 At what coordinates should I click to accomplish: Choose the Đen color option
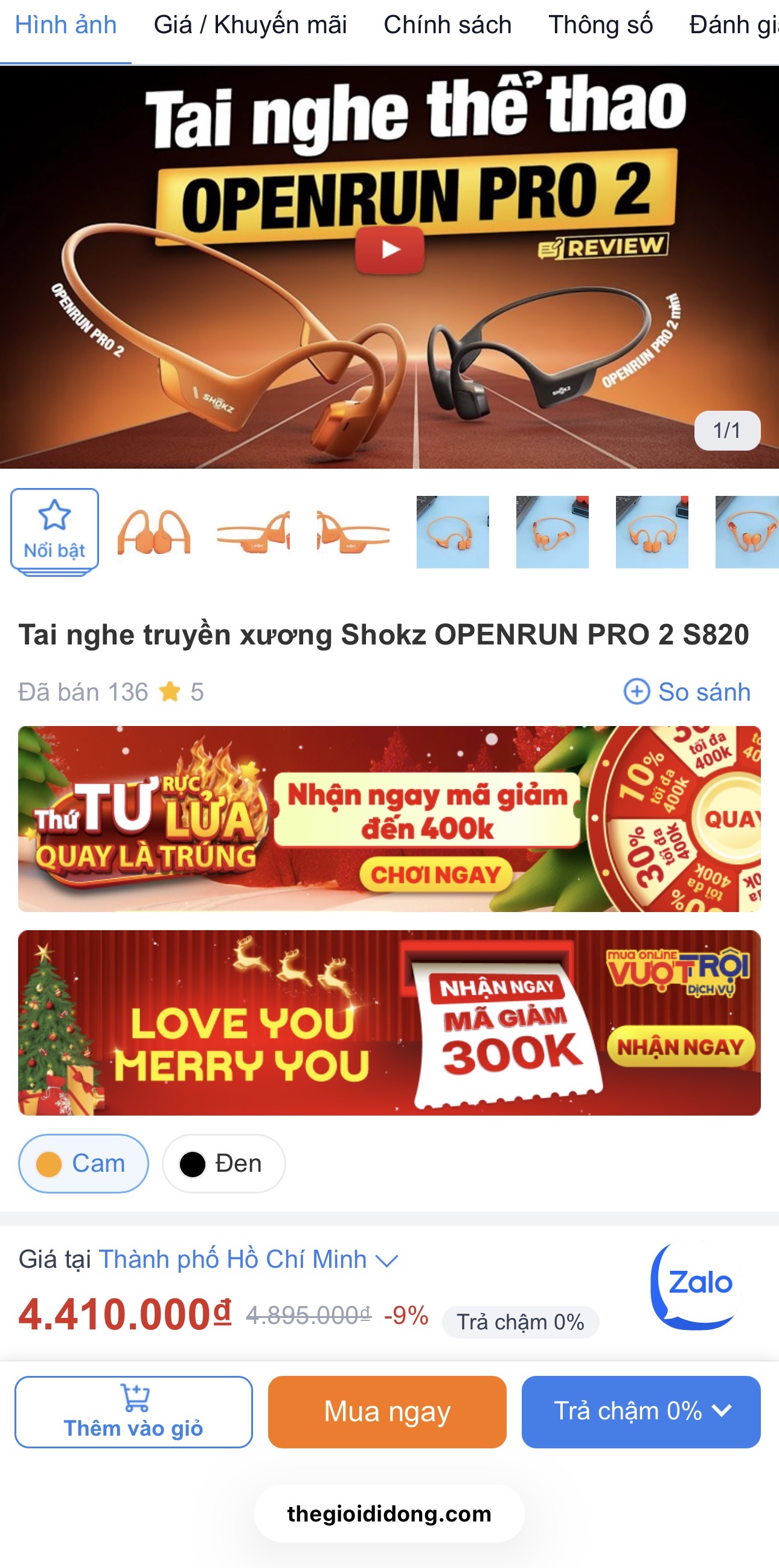click(223, 1163)
